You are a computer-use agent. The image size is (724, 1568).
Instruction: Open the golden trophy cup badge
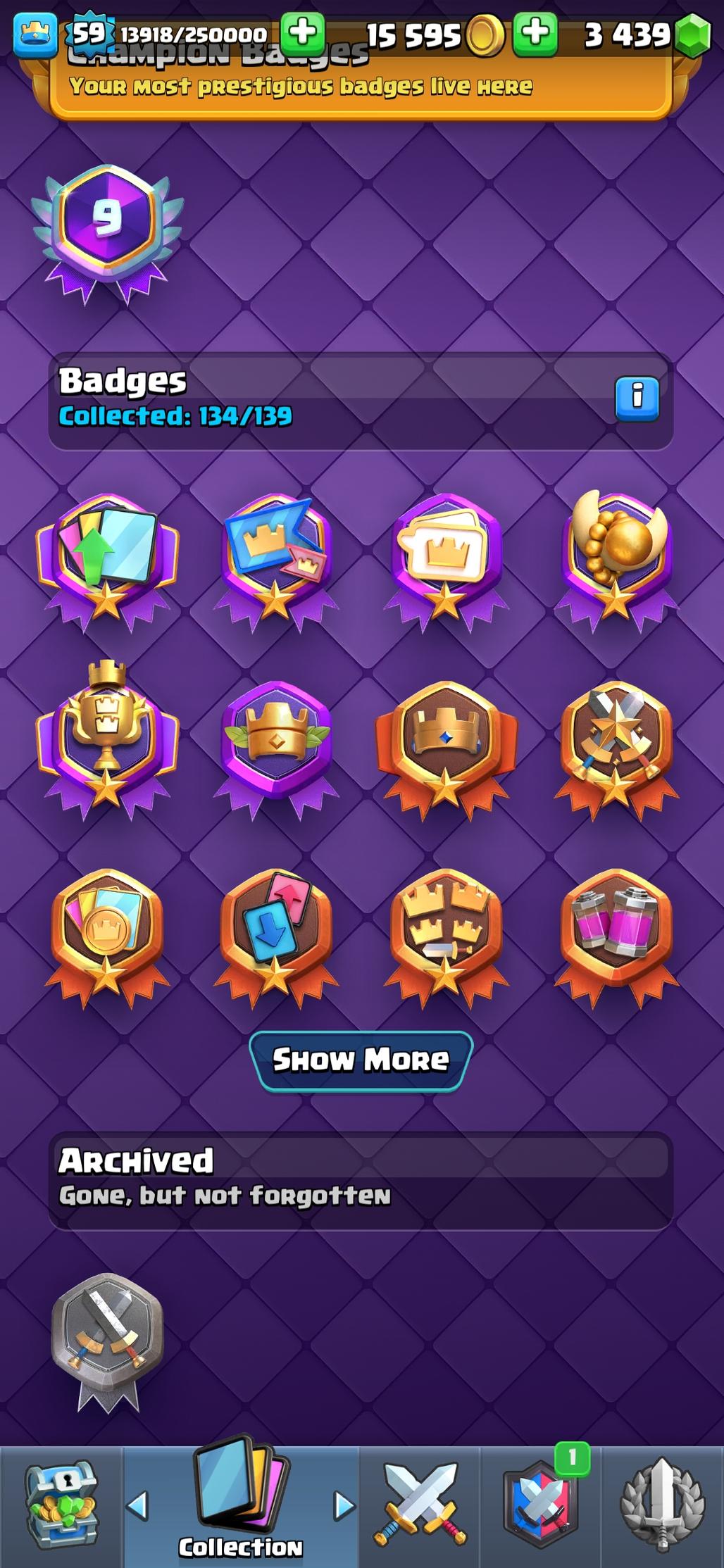click(x=107, y=739)
